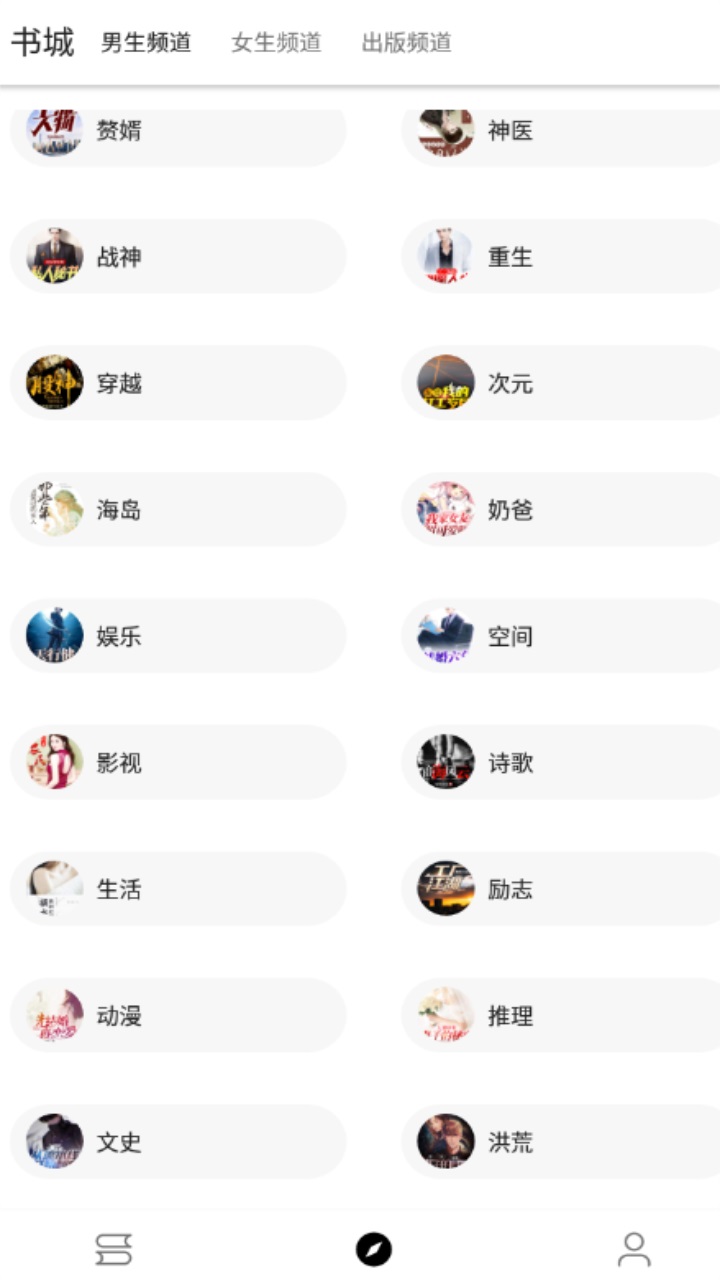Switch to the 出版频道 tab
Viewport: 720px width, 1280px height.
[x=405, y=43]
